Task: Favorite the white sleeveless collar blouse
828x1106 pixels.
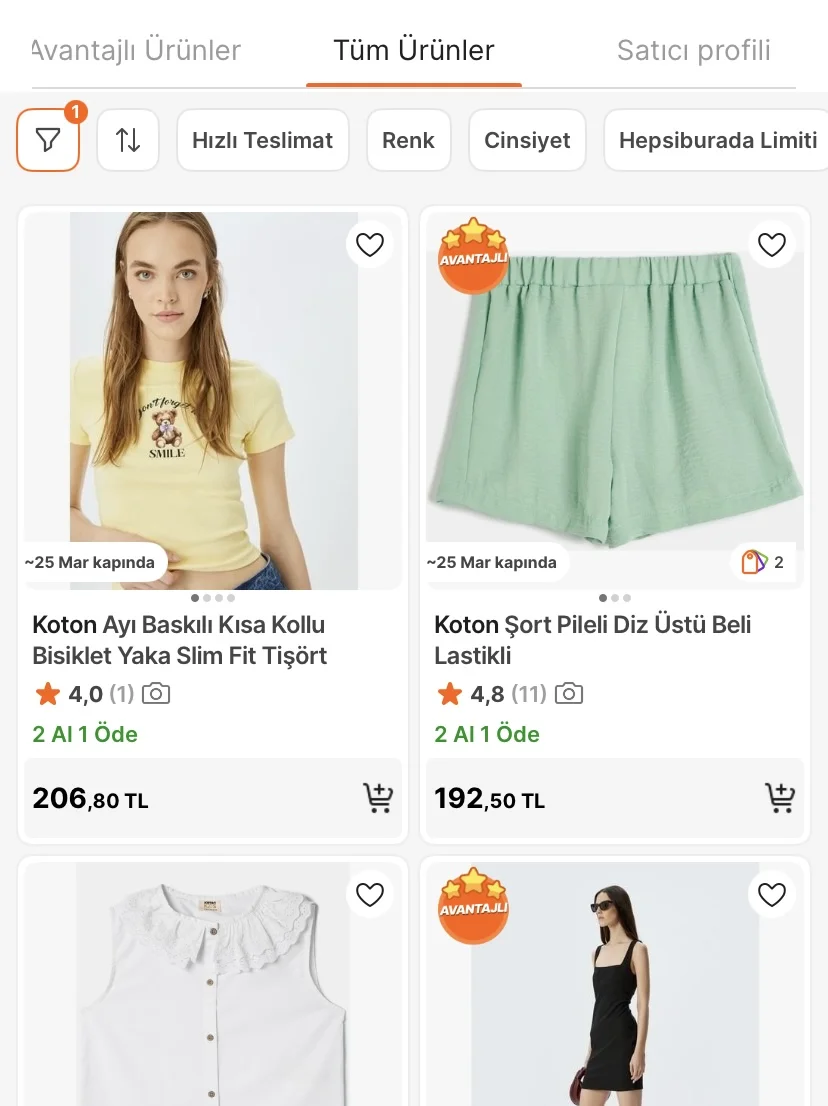Action: (x=370, y=894)
